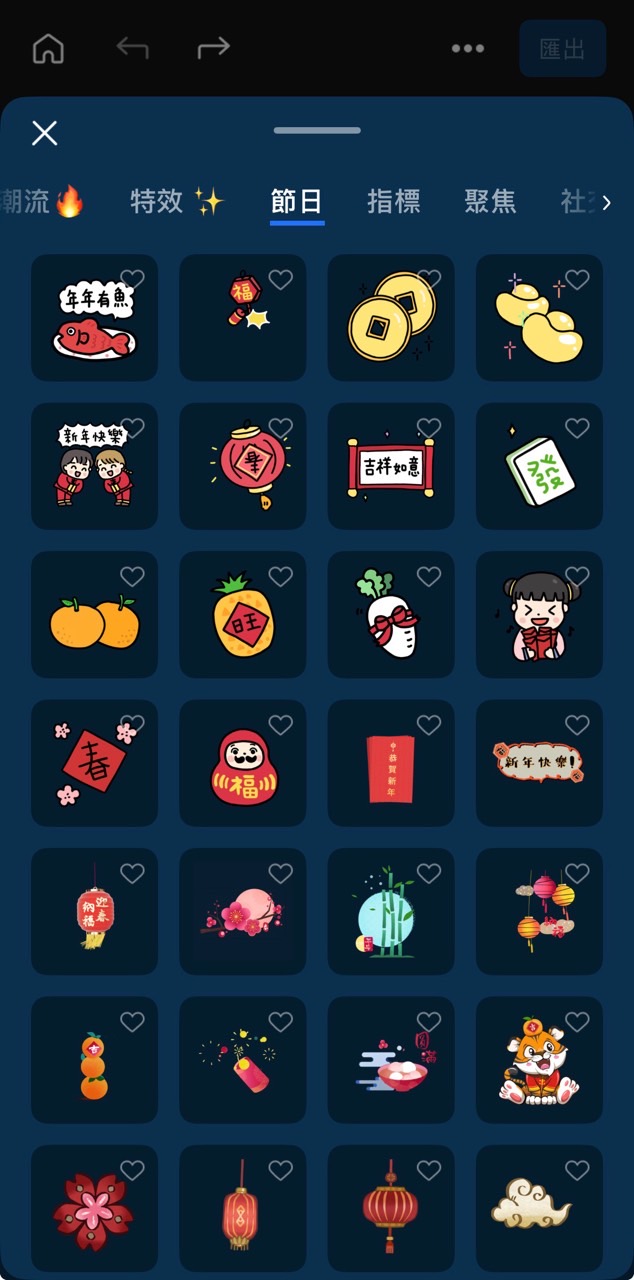634x1280 pixels.
Task: Tap the 匯出 export button
Action: point(562,48)
